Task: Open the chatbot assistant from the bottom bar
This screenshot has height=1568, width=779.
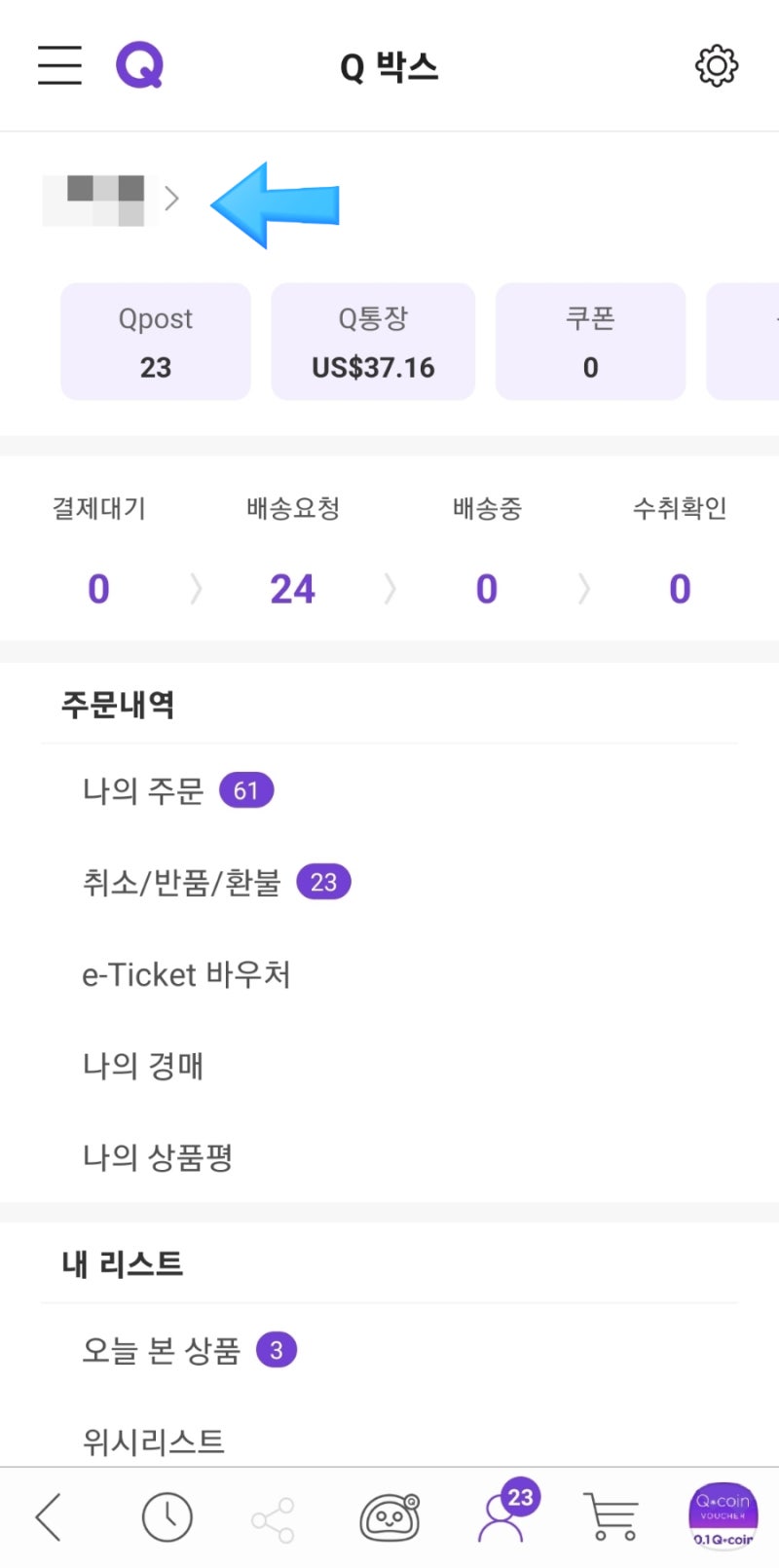Action: pyautogui.click(x=388, y=1516)
